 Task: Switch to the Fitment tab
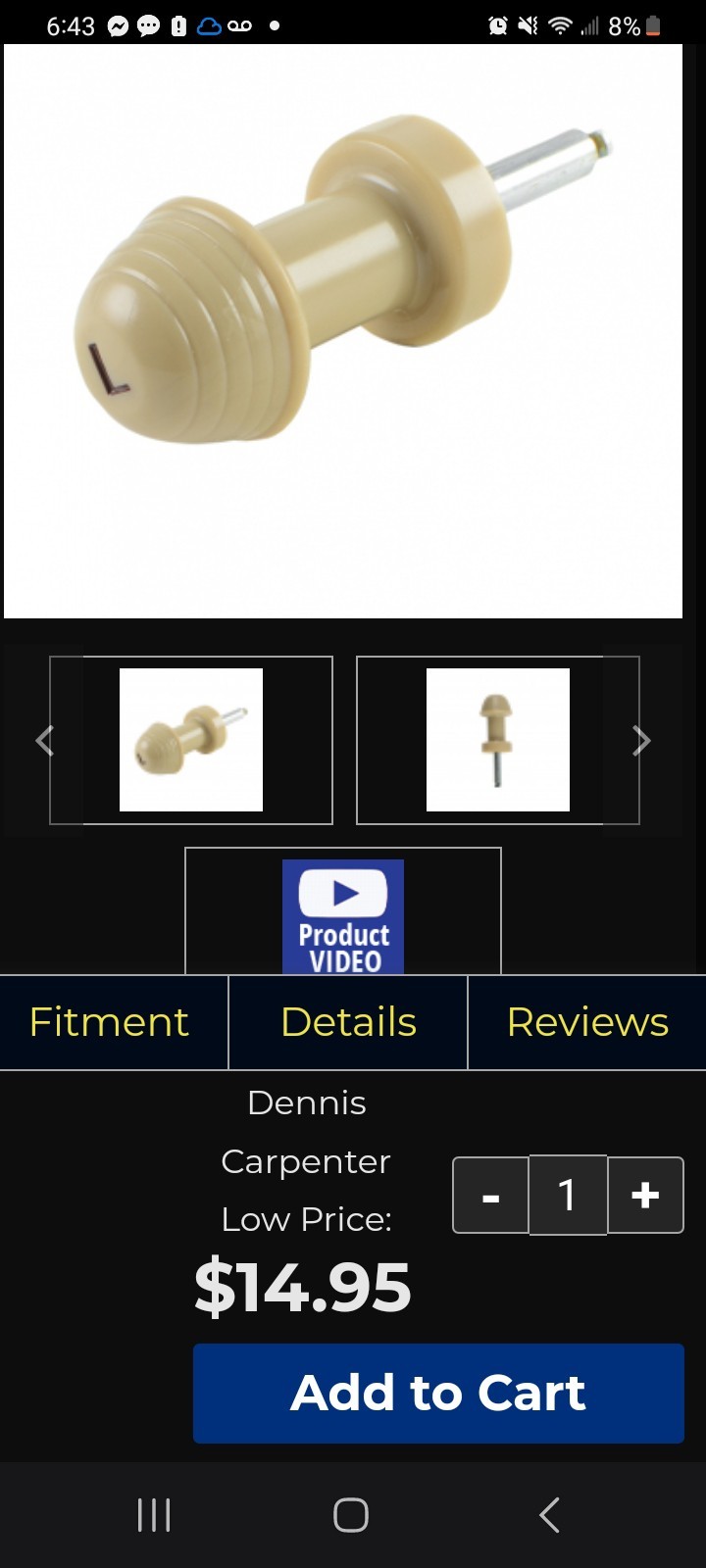coord(110,1022)
